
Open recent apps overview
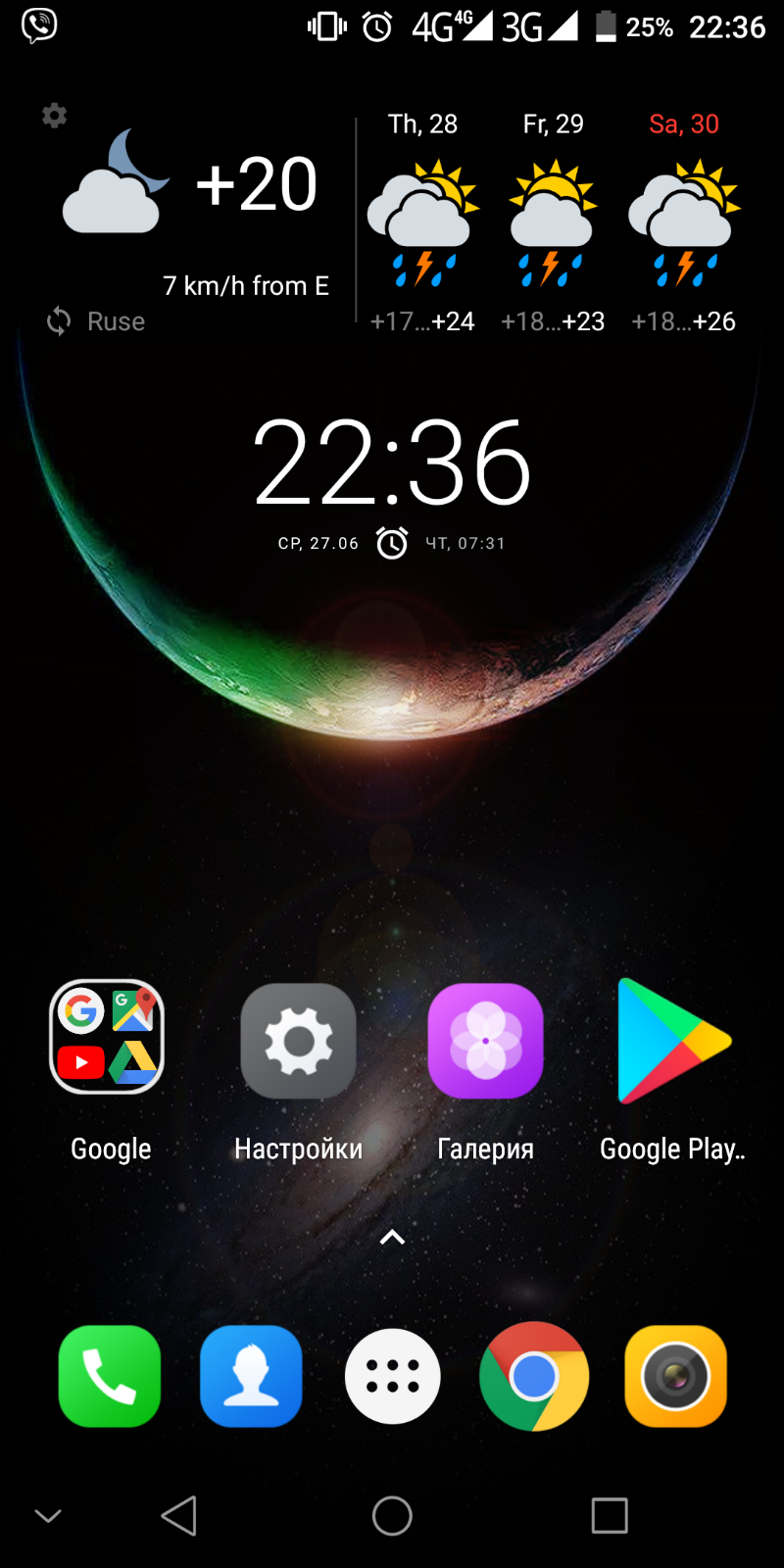click(610, 1516)
